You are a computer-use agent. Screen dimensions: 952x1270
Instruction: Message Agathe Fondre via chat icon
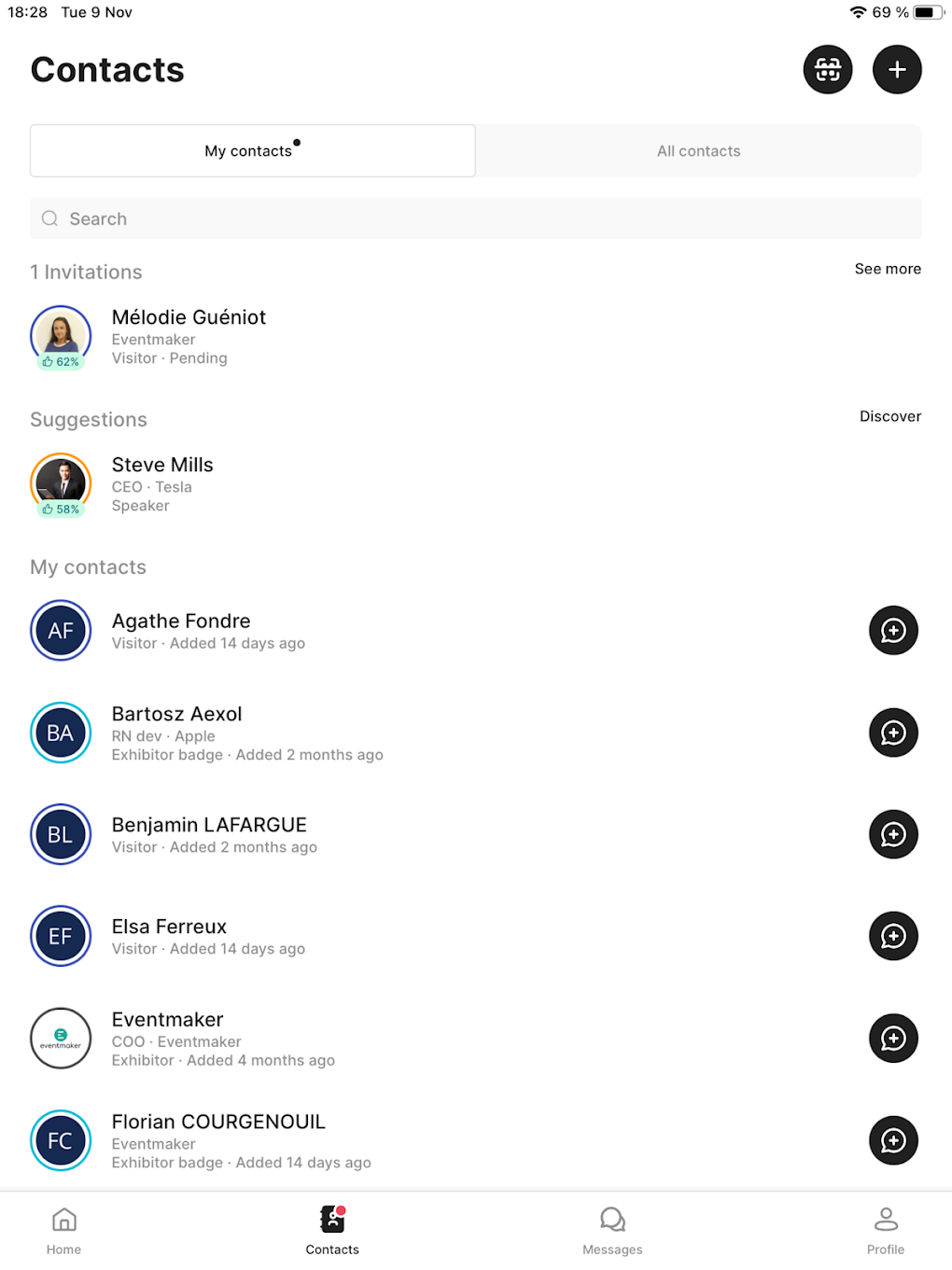coord(893,631)
